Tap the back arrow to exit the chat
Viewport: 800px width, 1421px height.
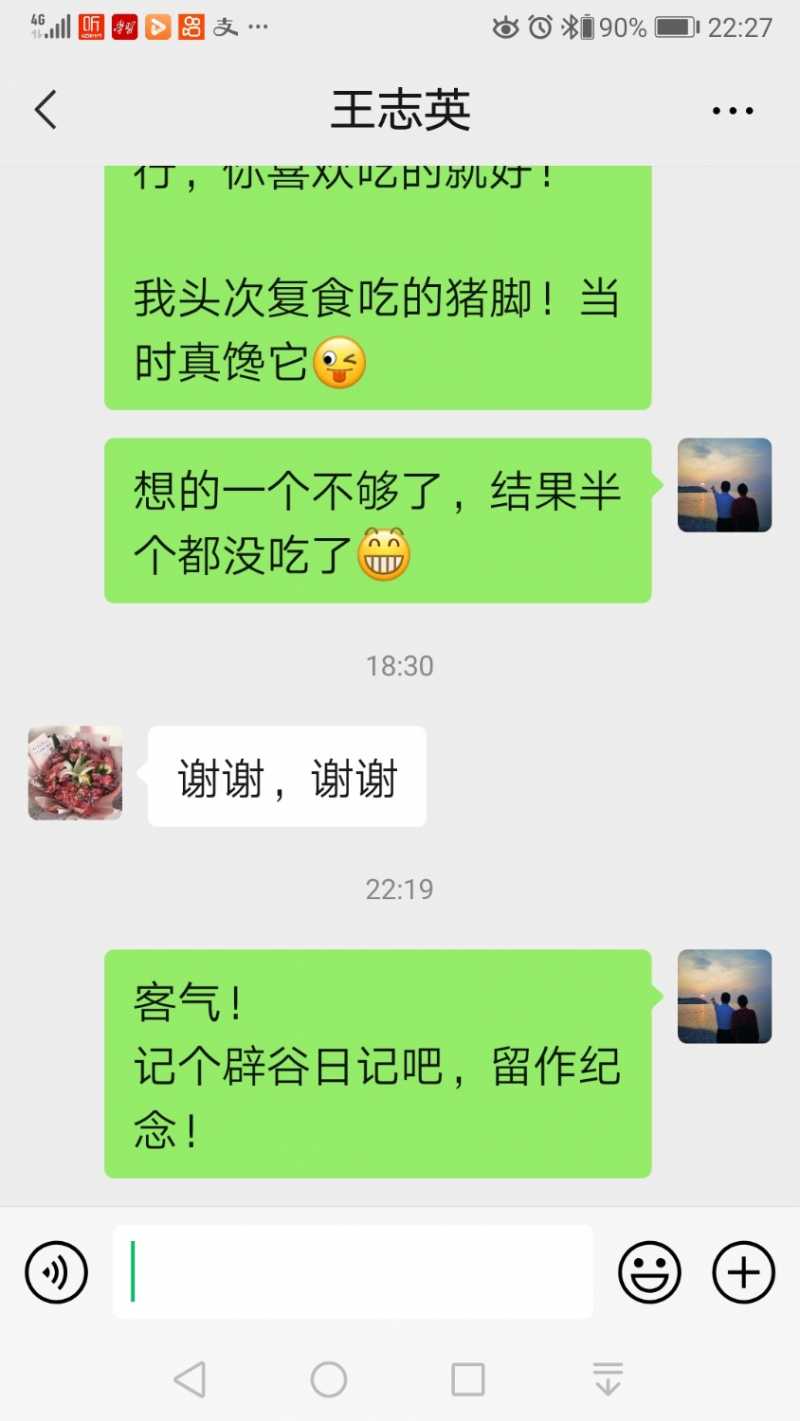coord(45,110)
